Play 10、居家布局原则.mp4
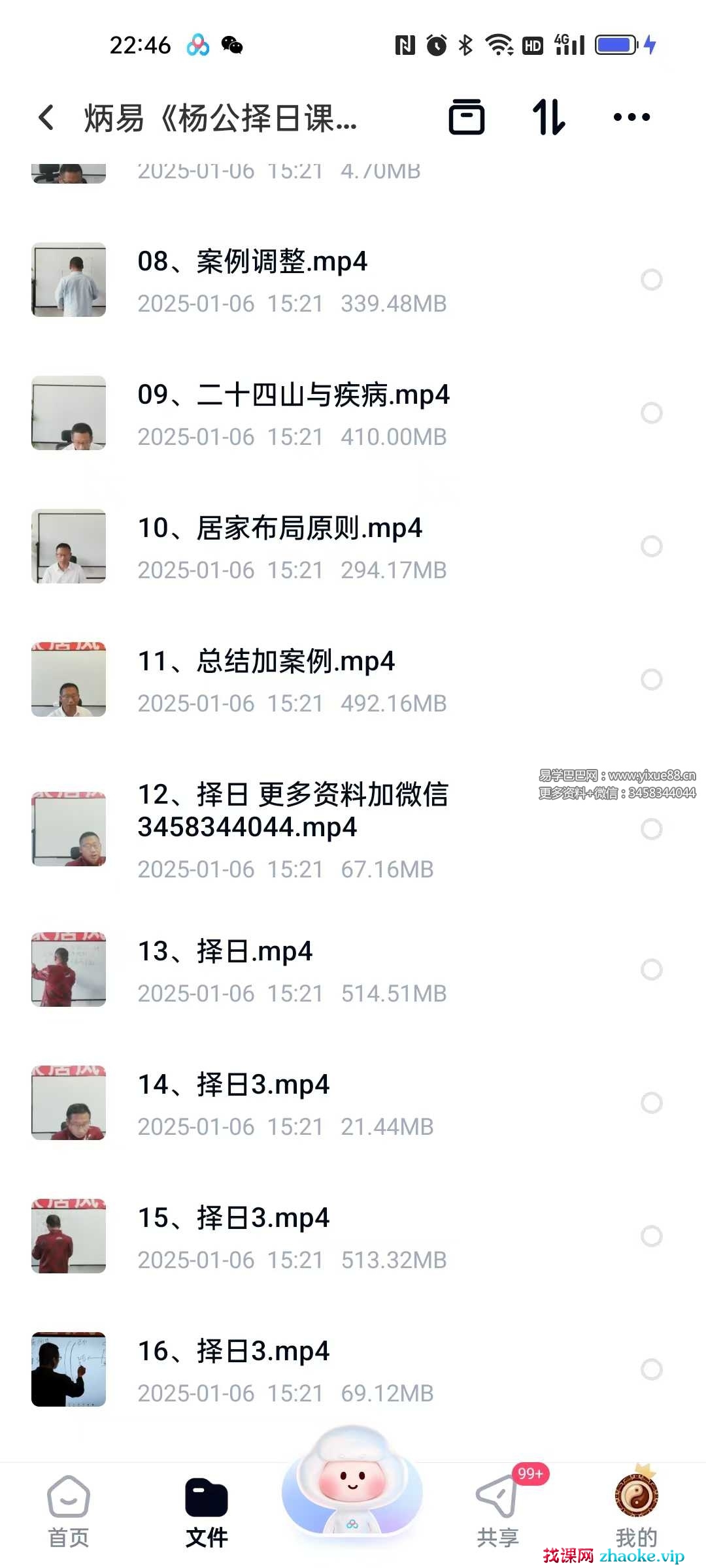Viewport: 706px width, 1568px height. point(280,529)
